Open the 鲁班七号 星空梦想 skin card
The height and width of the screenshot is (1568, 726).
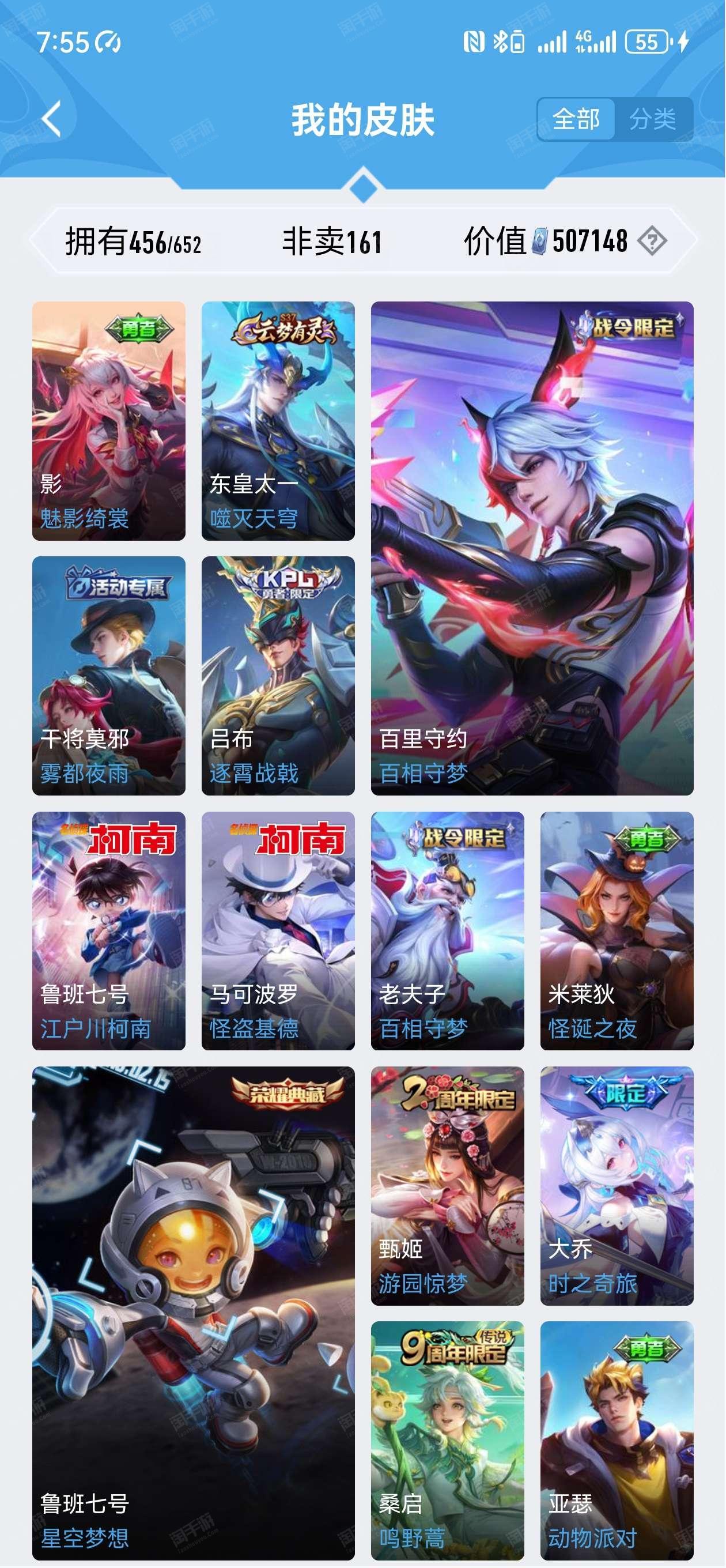click(x=194, y=1313)
